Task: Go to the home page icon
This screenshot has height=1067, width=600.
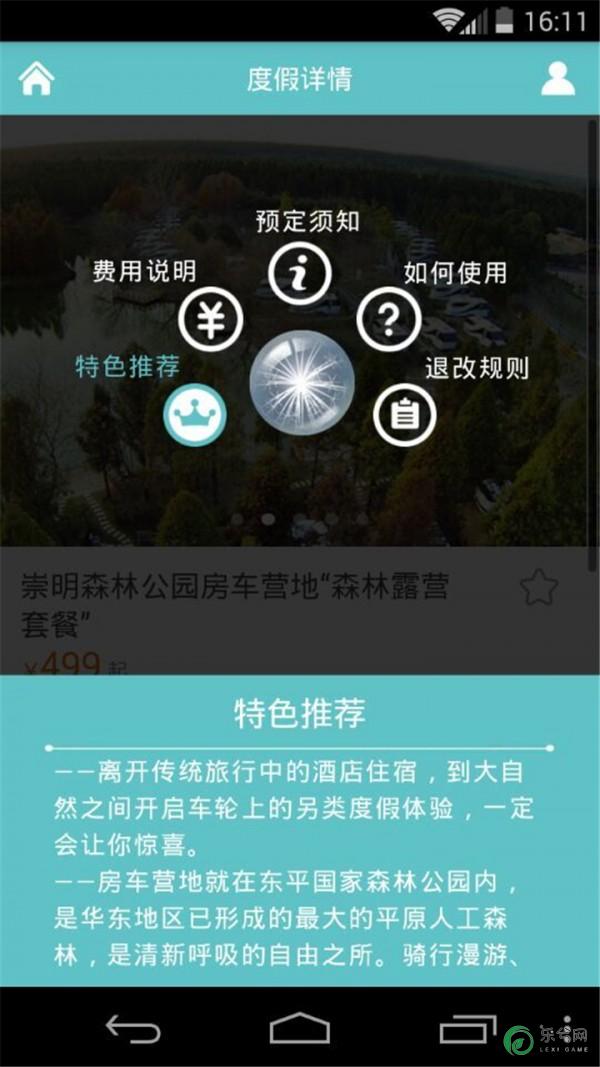Action: tap(36, 79)
